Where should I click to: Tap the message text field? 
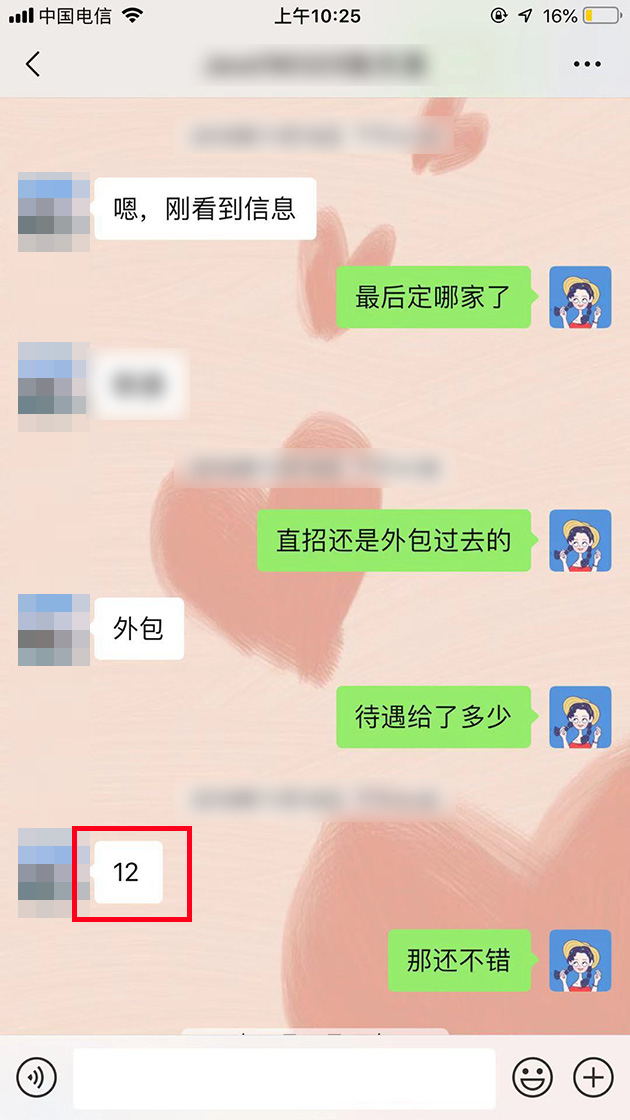pyautogui.click(x=284, y=1077)
